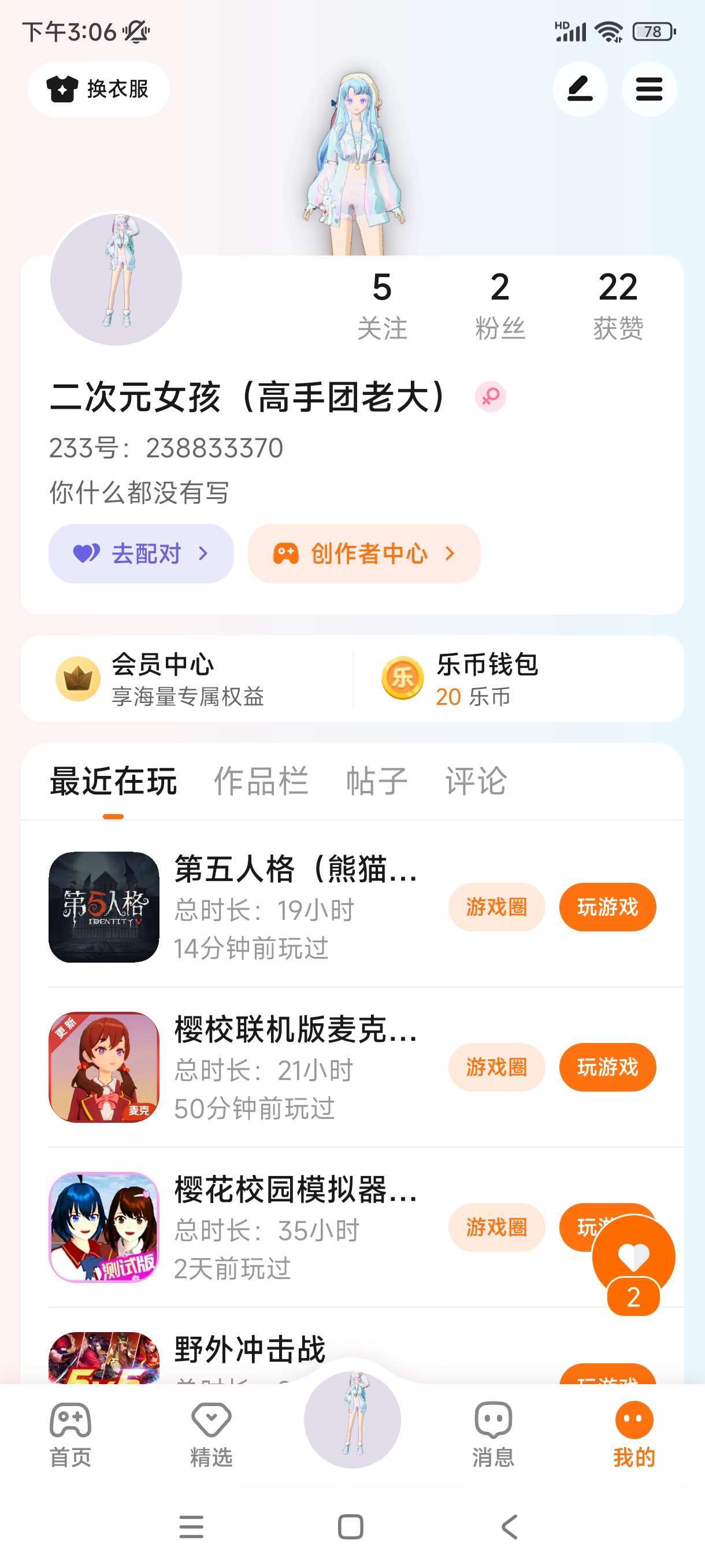Open the hamburger menu at top right
Screen dimensions: 705x1568
click(648, 90)
